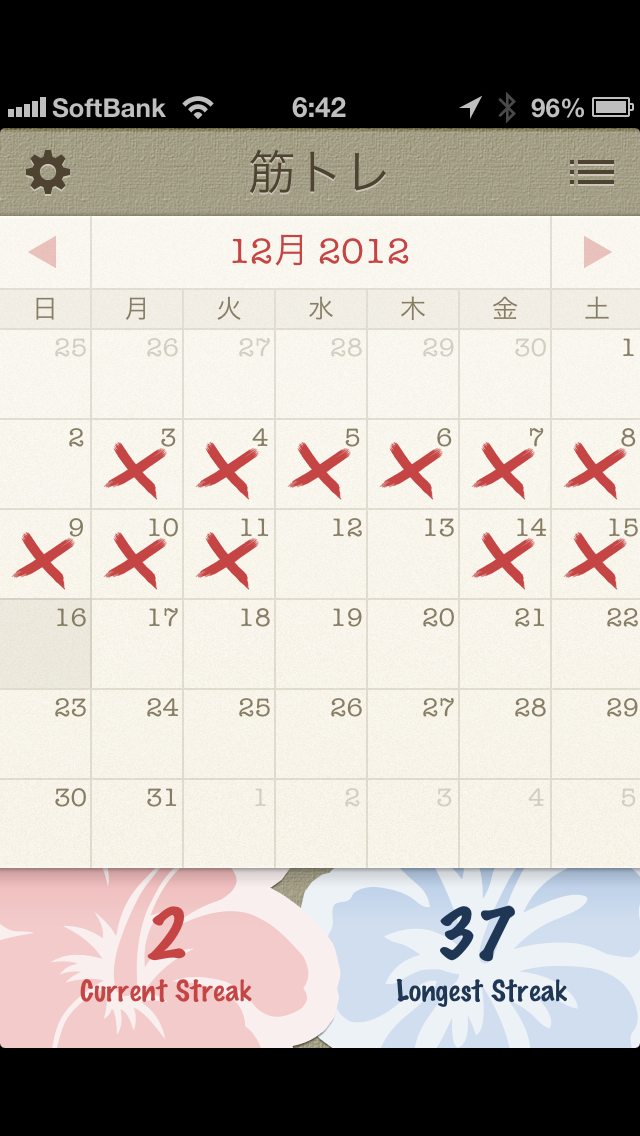Select December 16 on the calendar

[45, 644]
